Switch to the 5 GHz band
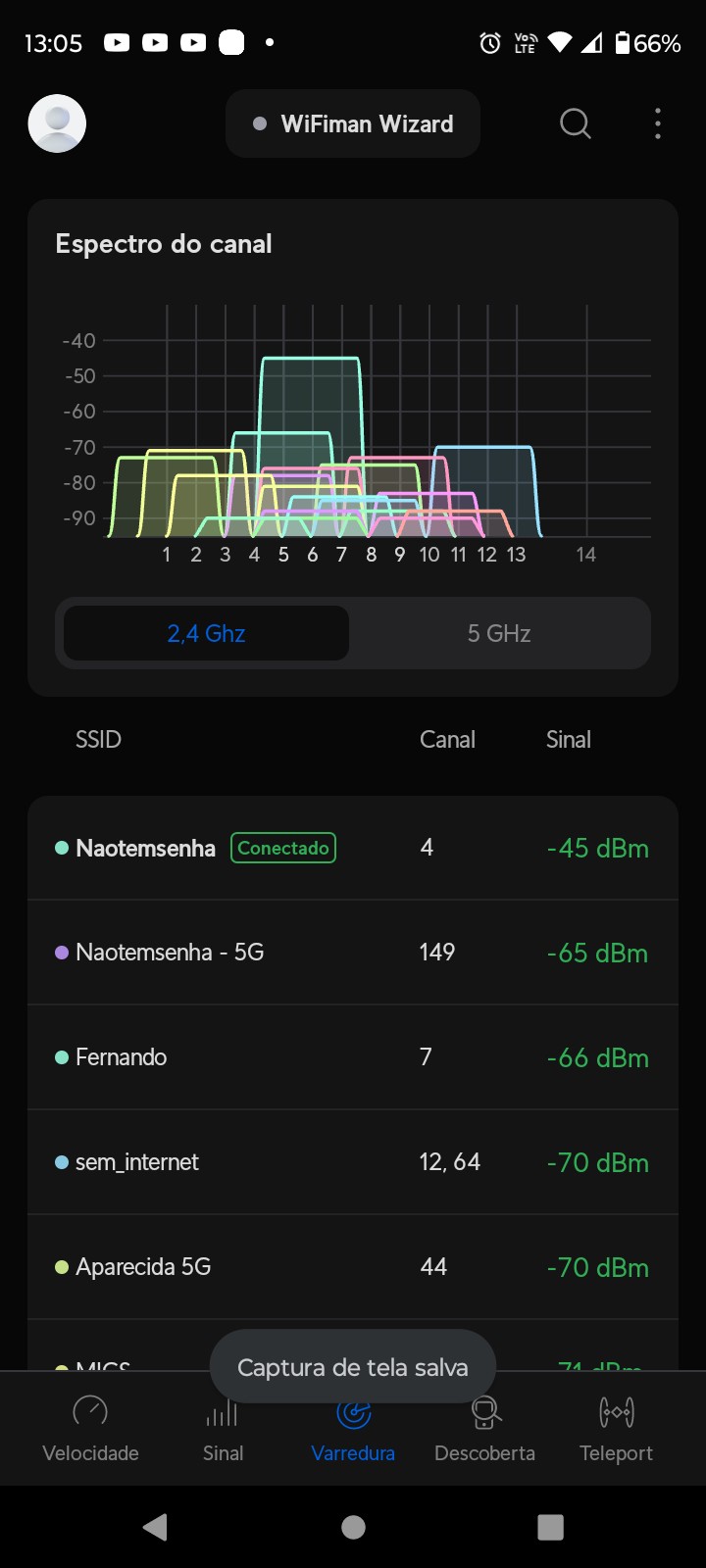Image resolution: width=706 pixels, height=1568 pixels. tap(499, 633)
